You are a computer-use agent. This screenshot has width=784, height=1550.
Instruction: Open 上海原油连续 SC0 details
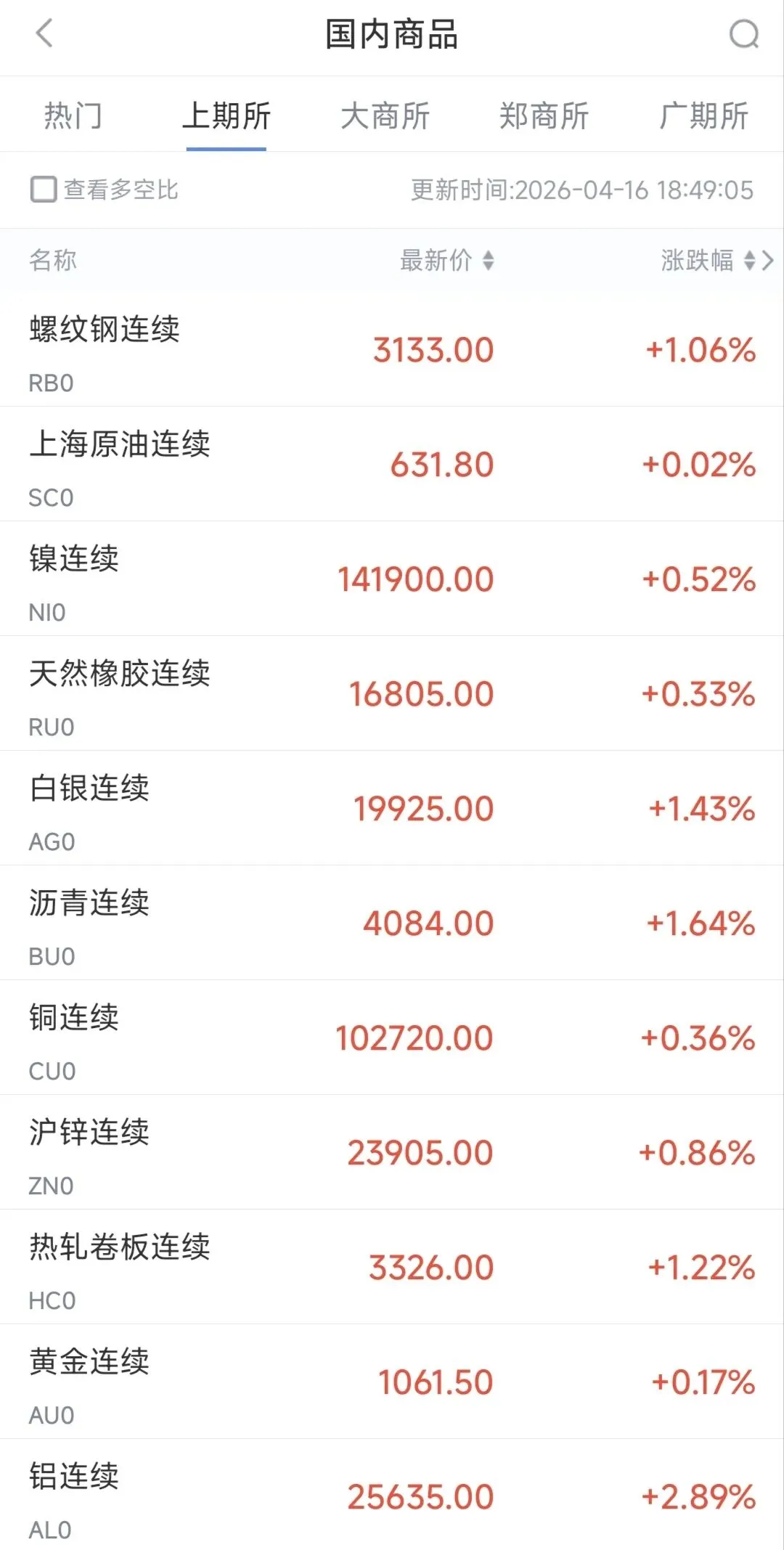coord(392,465)
